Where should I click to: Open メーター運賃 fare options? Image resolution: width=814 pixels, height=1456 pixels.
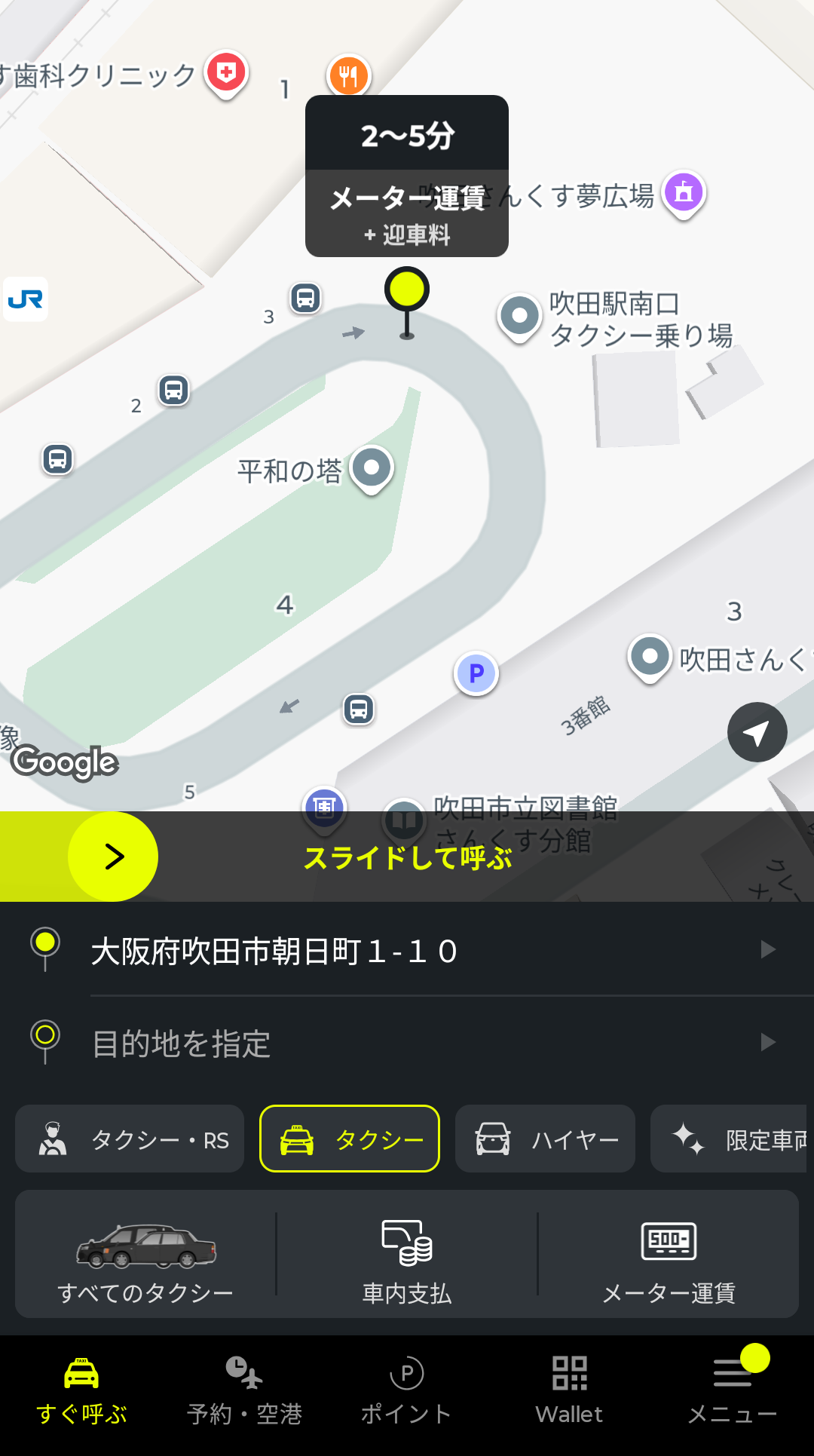point(669,1255)
